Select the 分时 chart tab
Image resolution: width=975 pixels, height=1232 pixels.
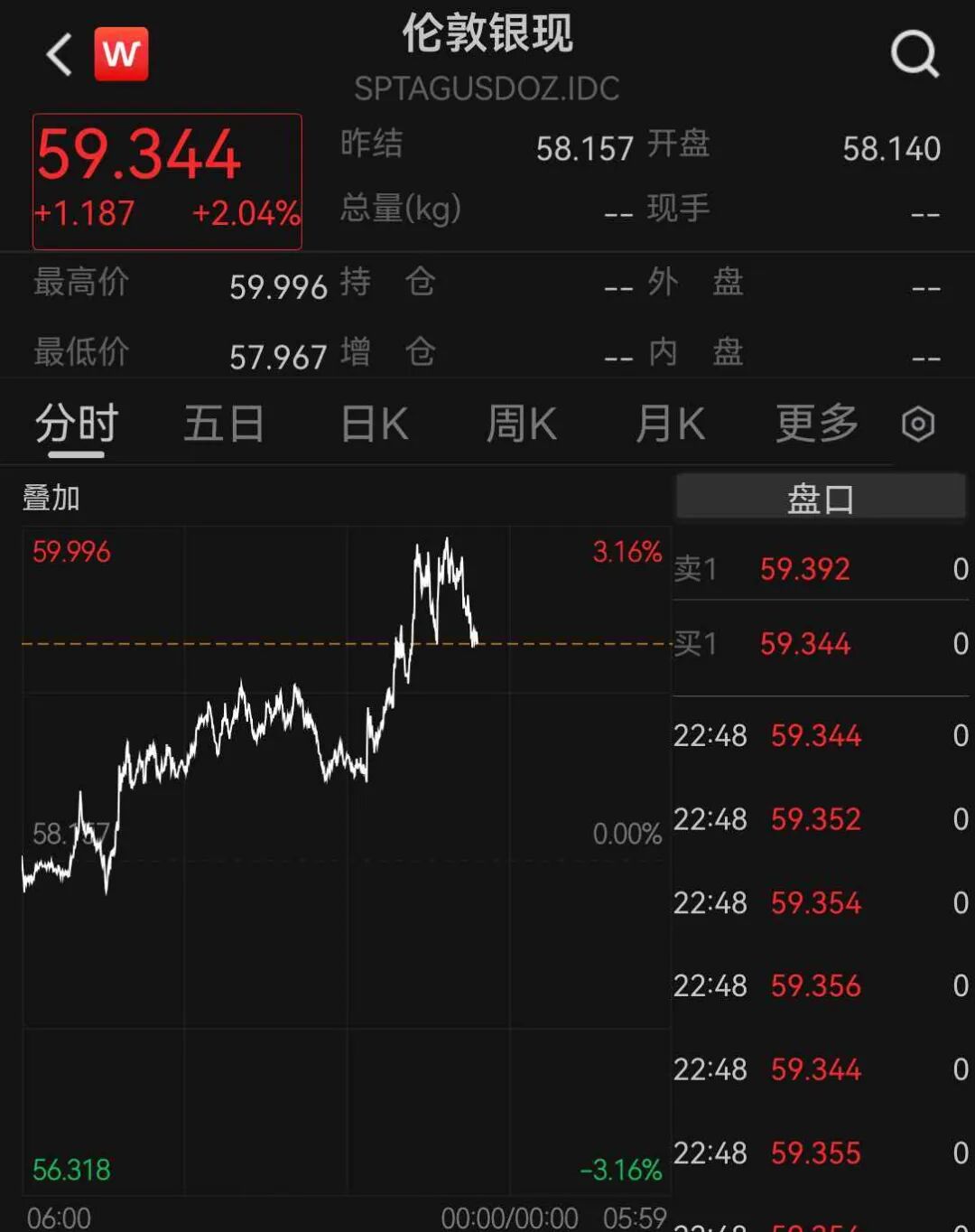(77, 424)
